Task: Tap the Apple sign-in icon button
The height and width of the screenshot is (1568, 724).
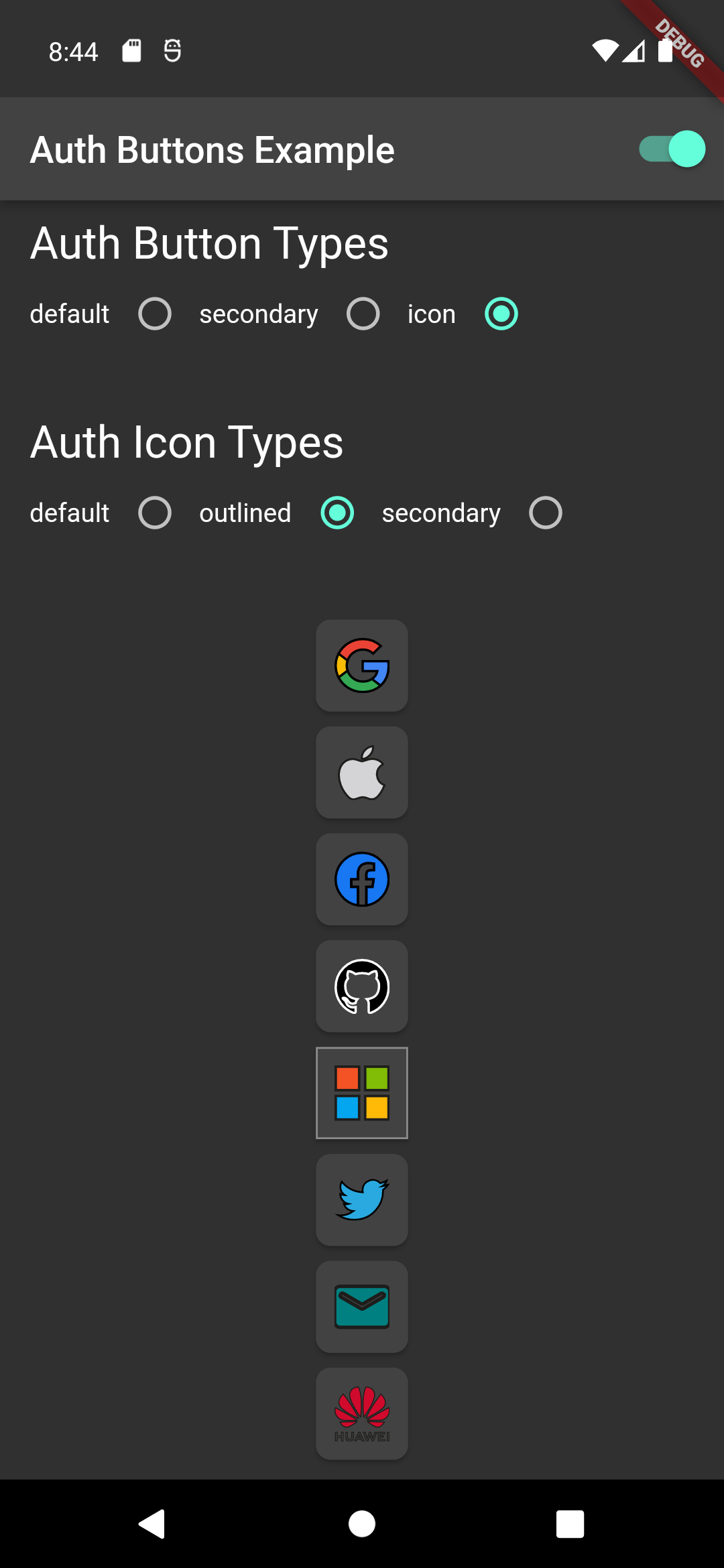Action: (x=362, y=773)
